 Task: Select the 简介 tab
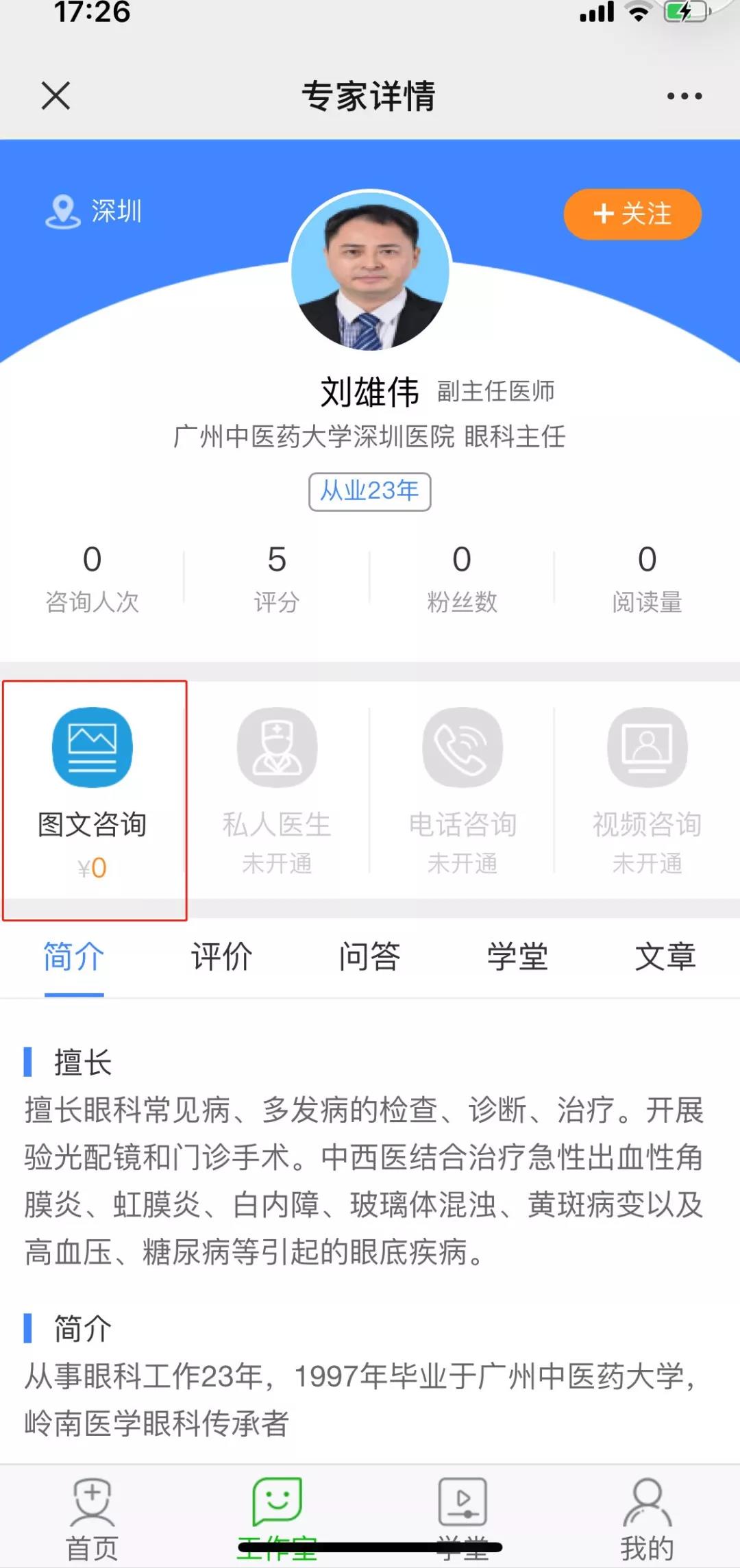pos(74,956)
